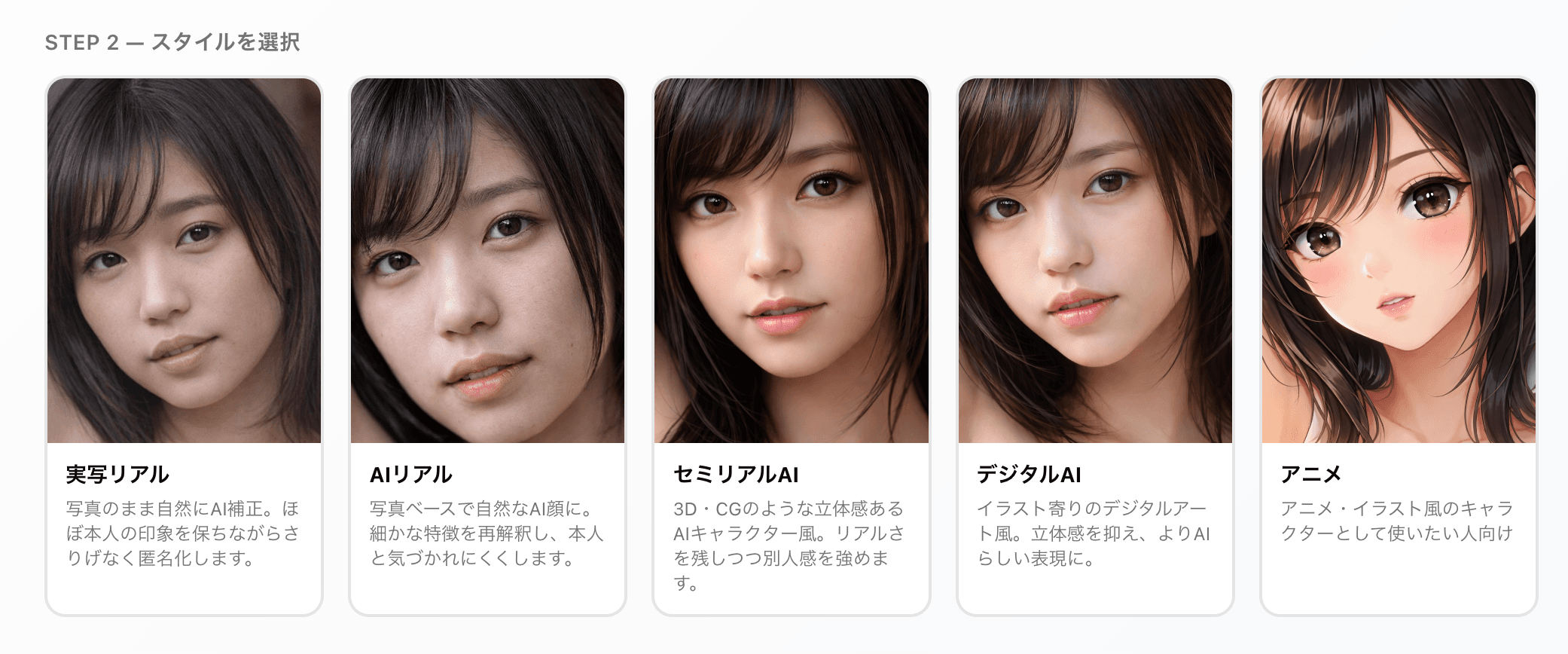Pick the セミリアルAI style card

[791, 347]
